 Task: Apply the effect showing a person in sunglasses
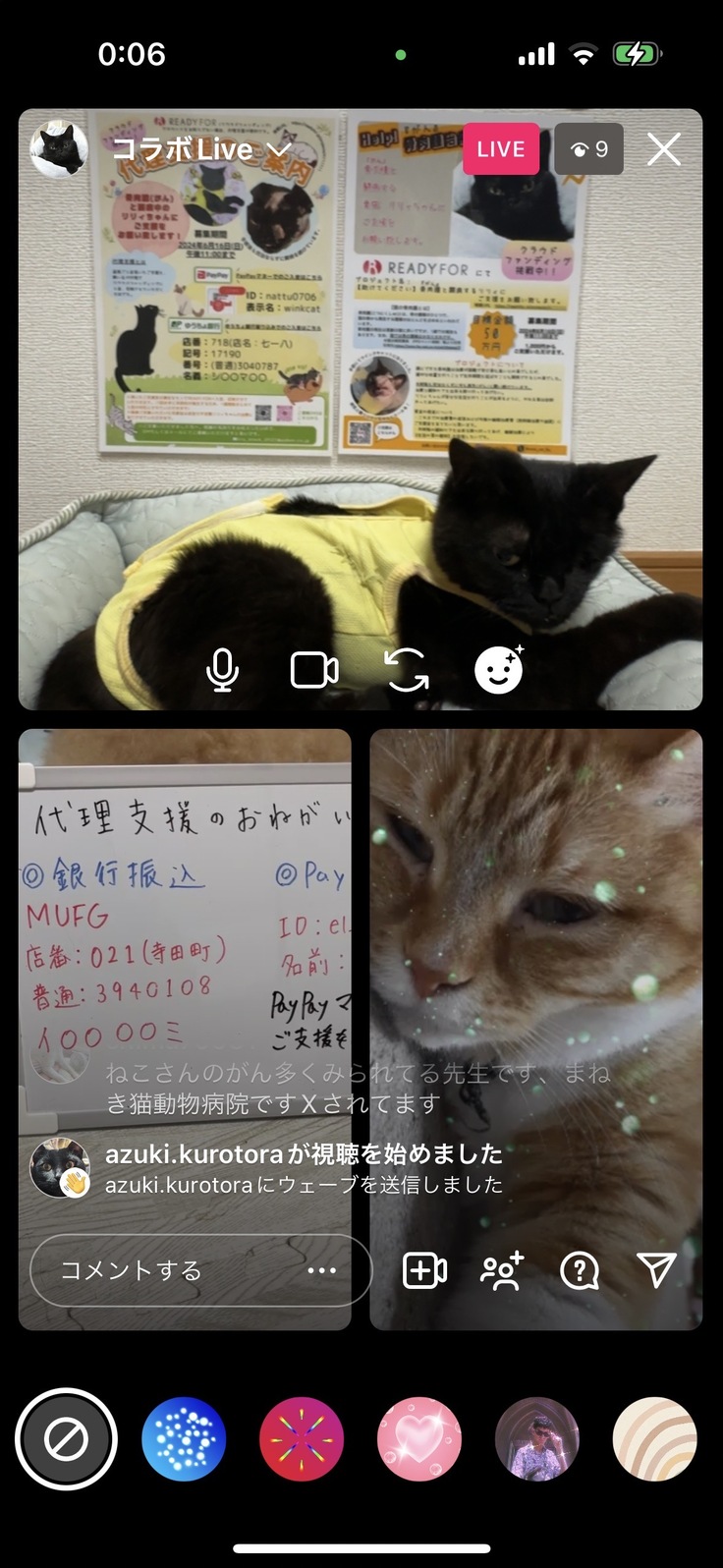tap(537, 1439)
